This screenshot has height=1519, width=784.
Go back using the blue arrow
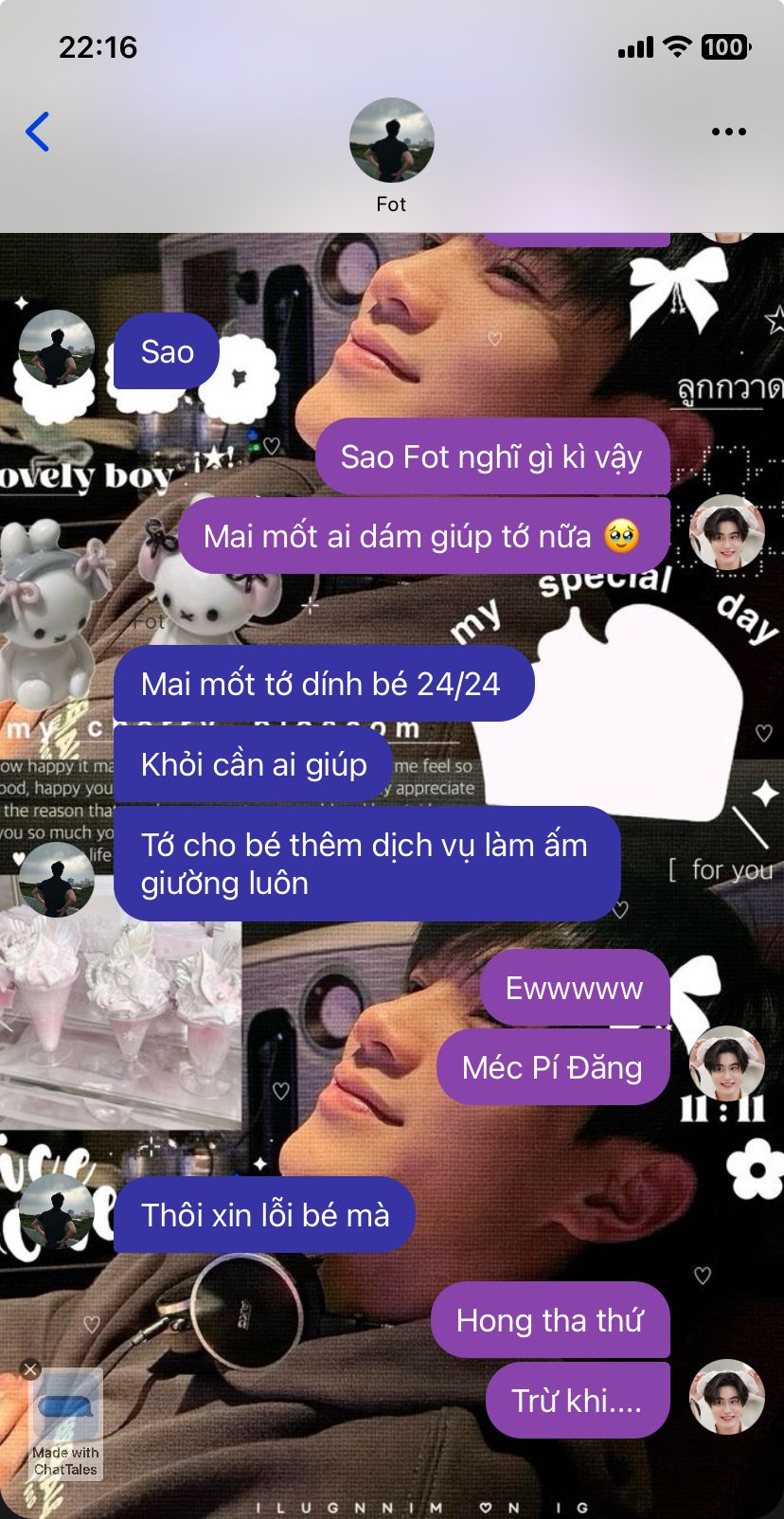click(38, 132)
